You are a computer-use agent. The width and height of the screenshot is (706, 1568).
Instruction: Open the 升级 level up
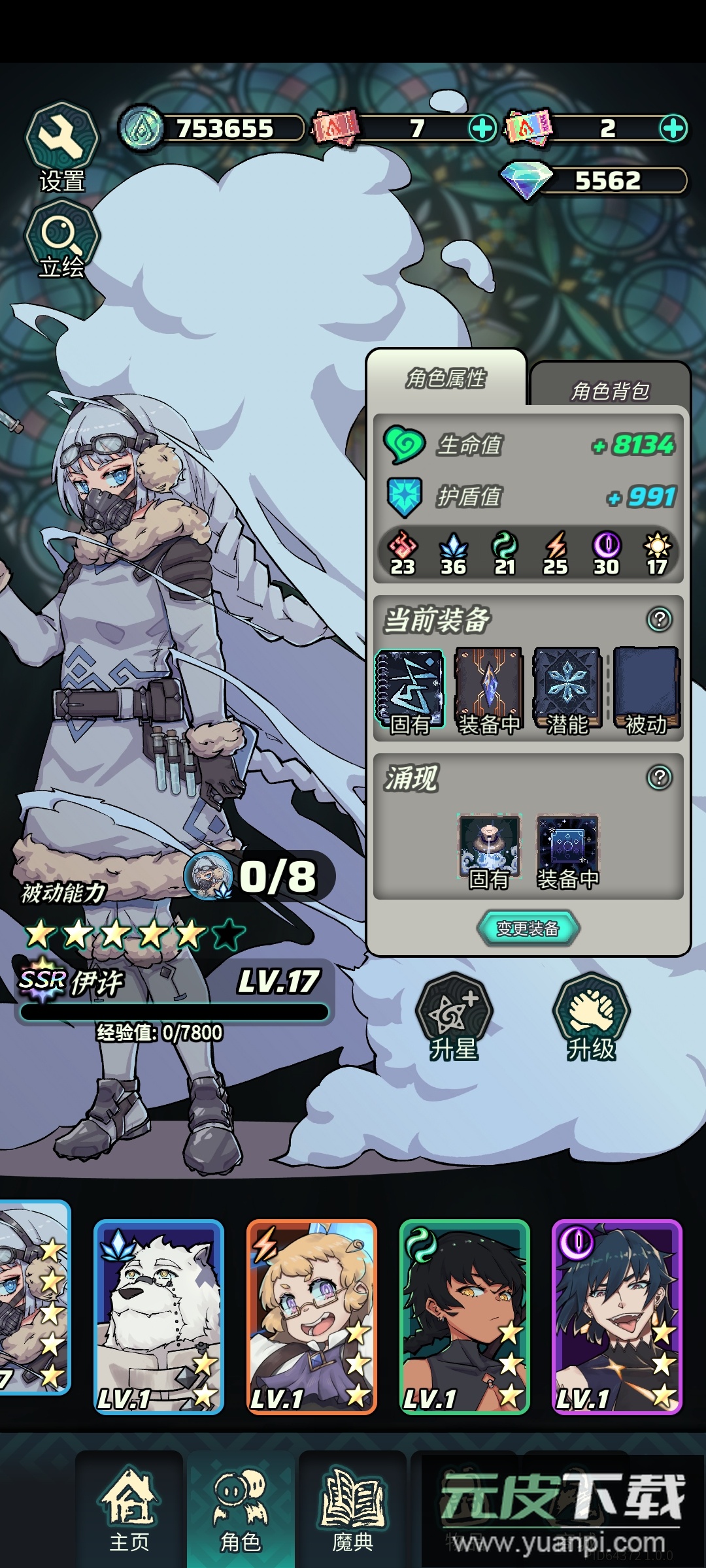tap(591, 1016)
